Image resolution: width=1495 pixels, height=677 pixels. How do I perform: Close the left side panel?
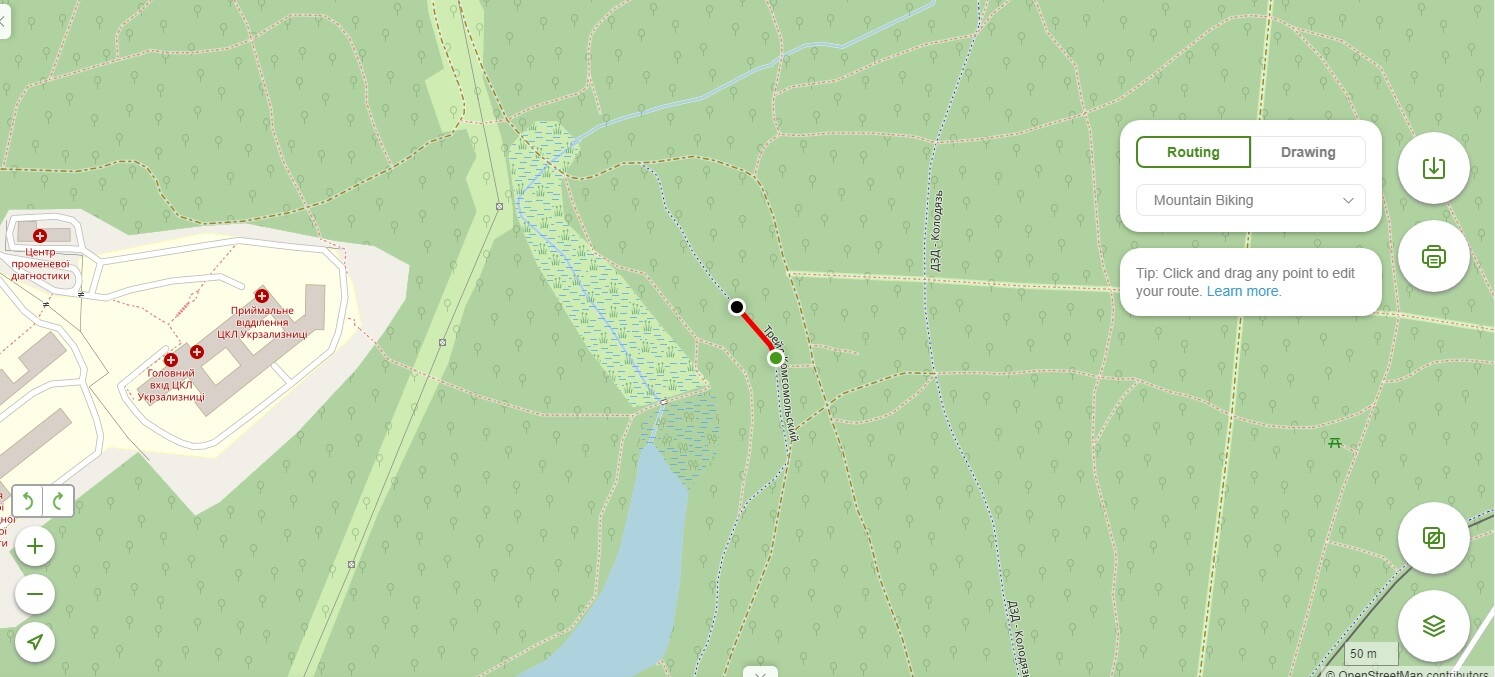(3, 20)
